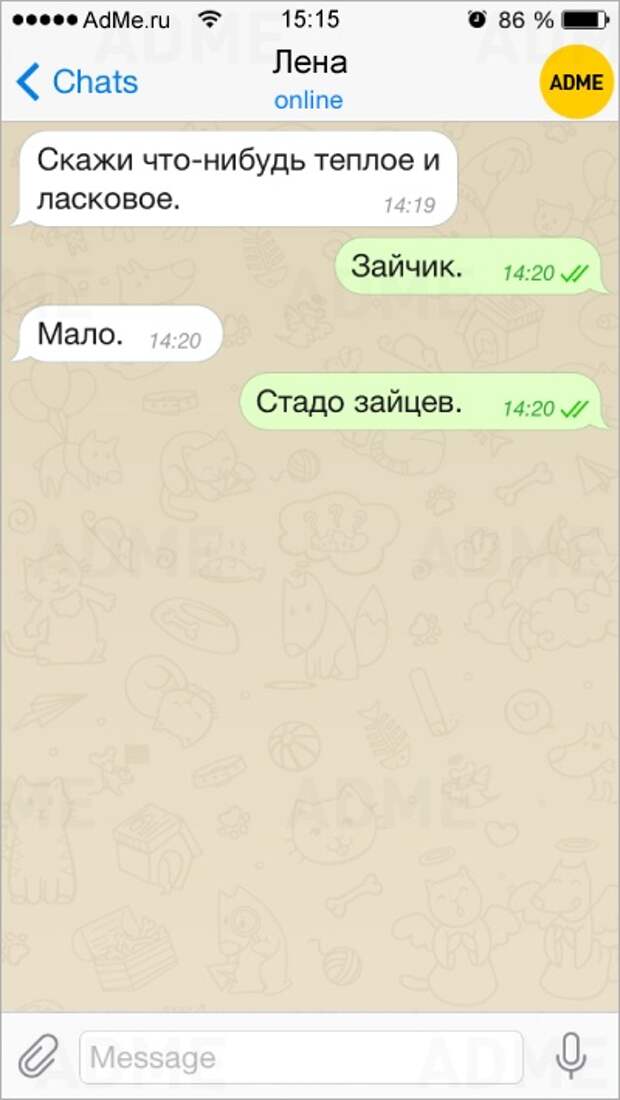Focus the Message text field
The image size is (620, 1100).
(300, 1057)
